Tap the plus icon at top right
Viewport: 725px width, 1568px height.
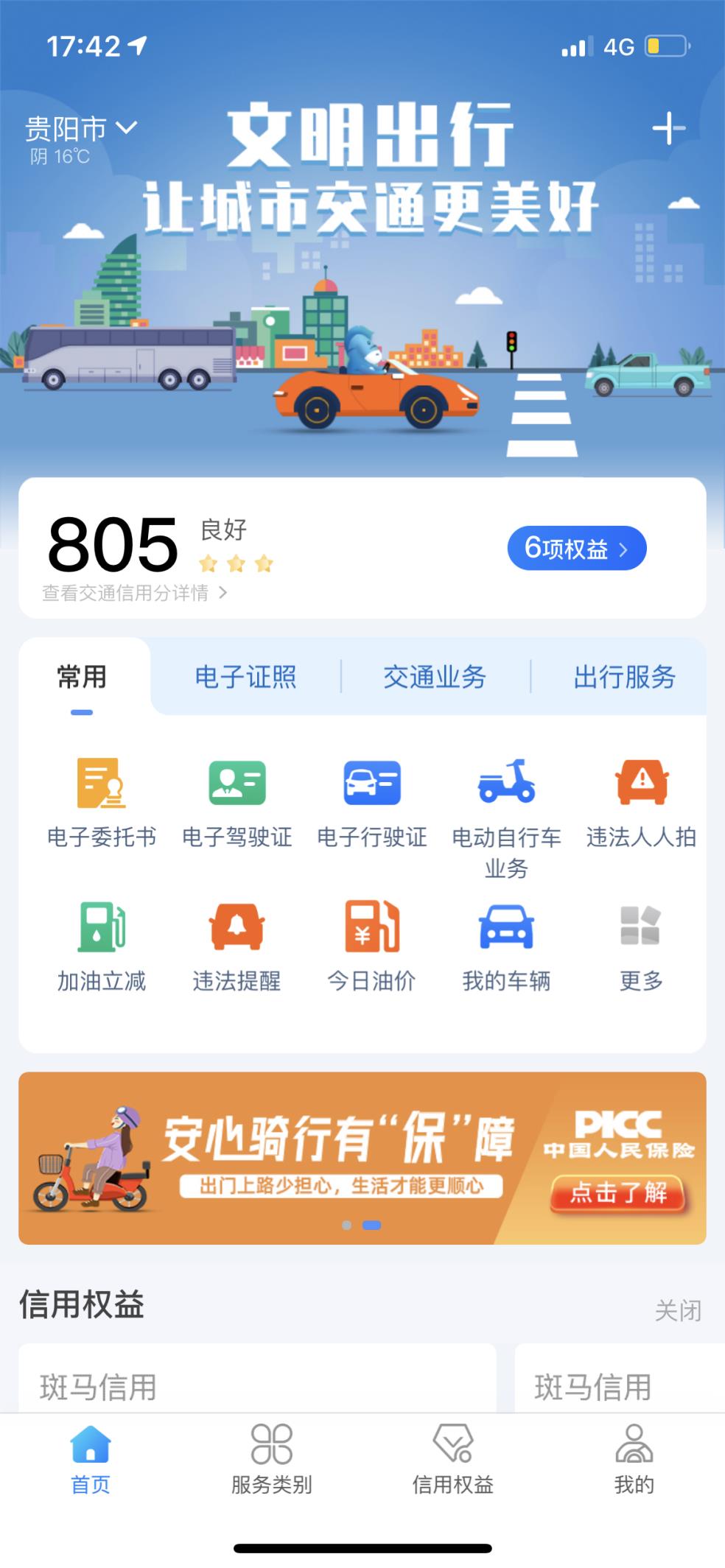(x=668, y=129)
